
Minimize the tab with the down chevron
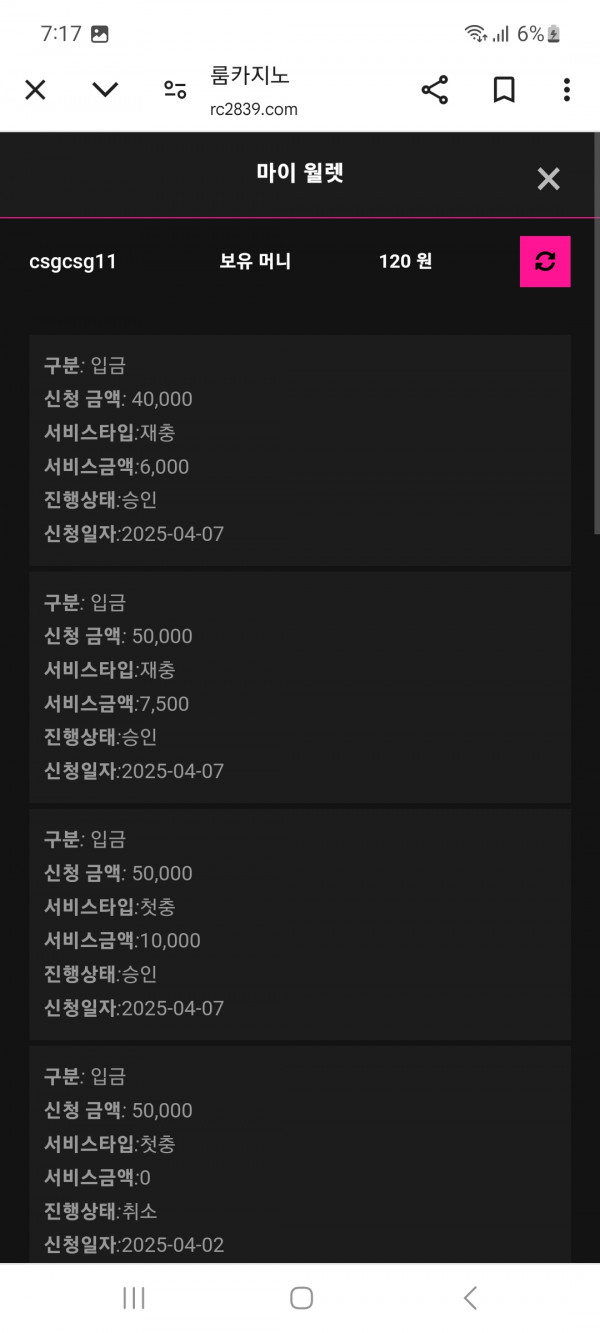coord(105,90)
